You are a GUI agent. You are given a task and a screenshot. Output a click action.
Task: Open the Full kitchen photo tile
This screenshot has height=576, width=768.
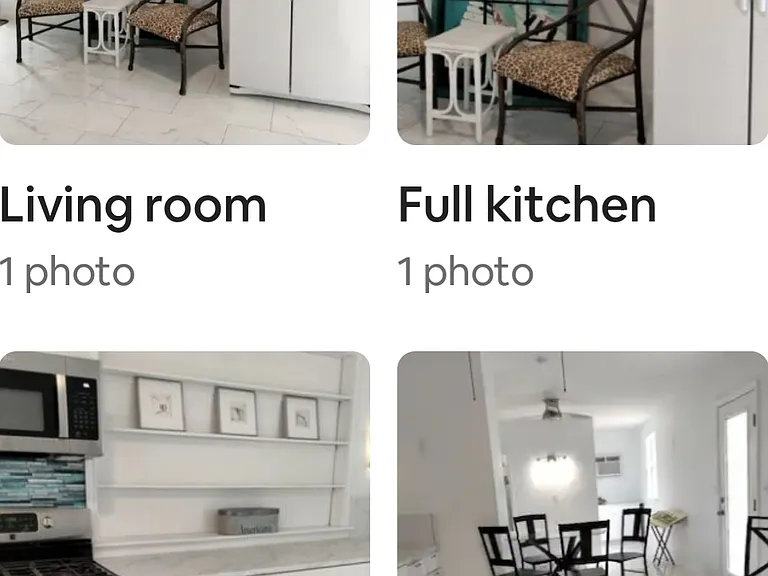[x=582, y=72]
